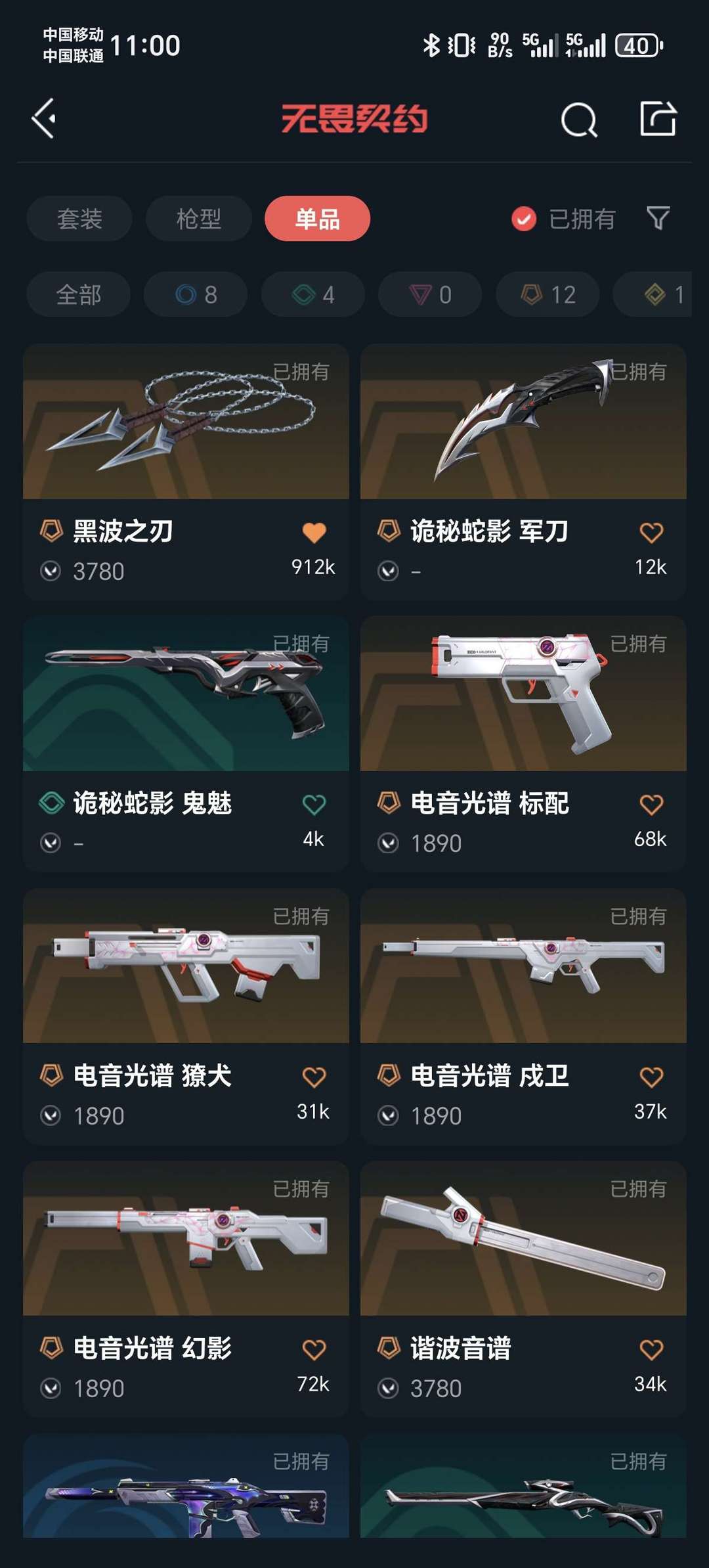
Task: Open the 电音光谱 标配 skin card
Action: point(523,744)
